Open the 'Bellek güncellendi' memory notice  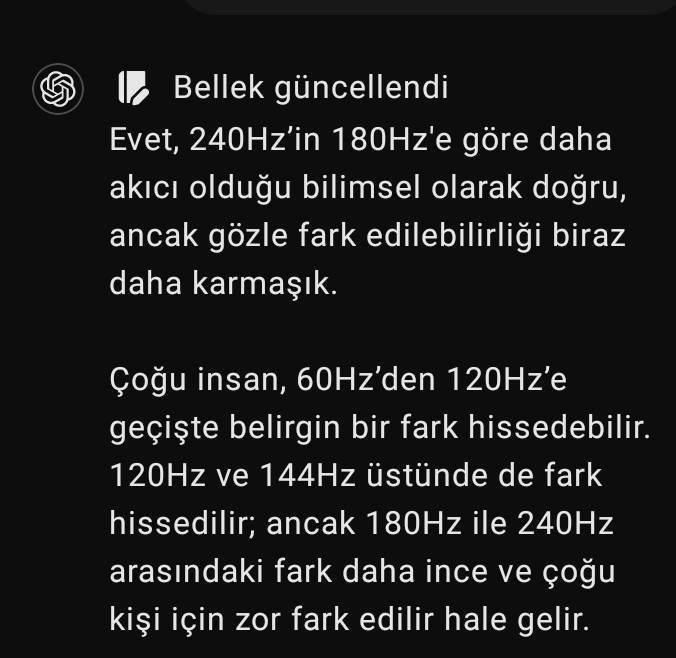pyautogui.click(x=310, y=88)
